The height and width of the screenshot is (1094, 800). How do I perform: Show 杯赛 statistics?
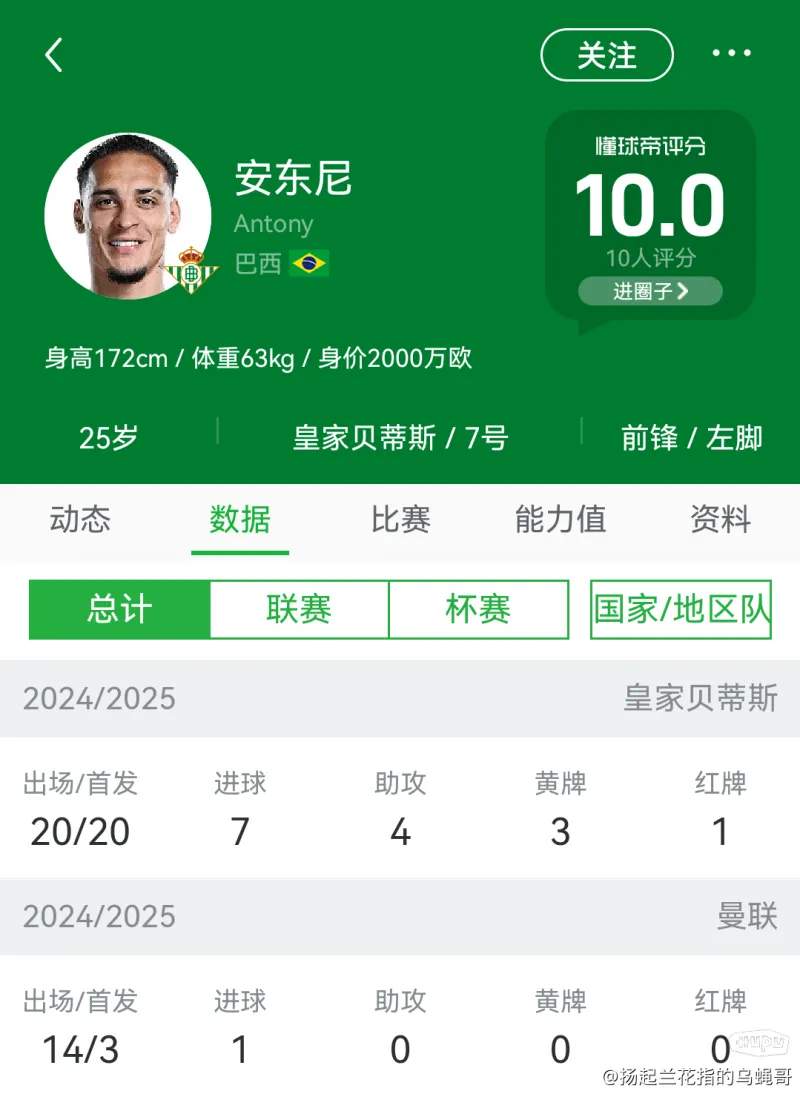[478, 609]
